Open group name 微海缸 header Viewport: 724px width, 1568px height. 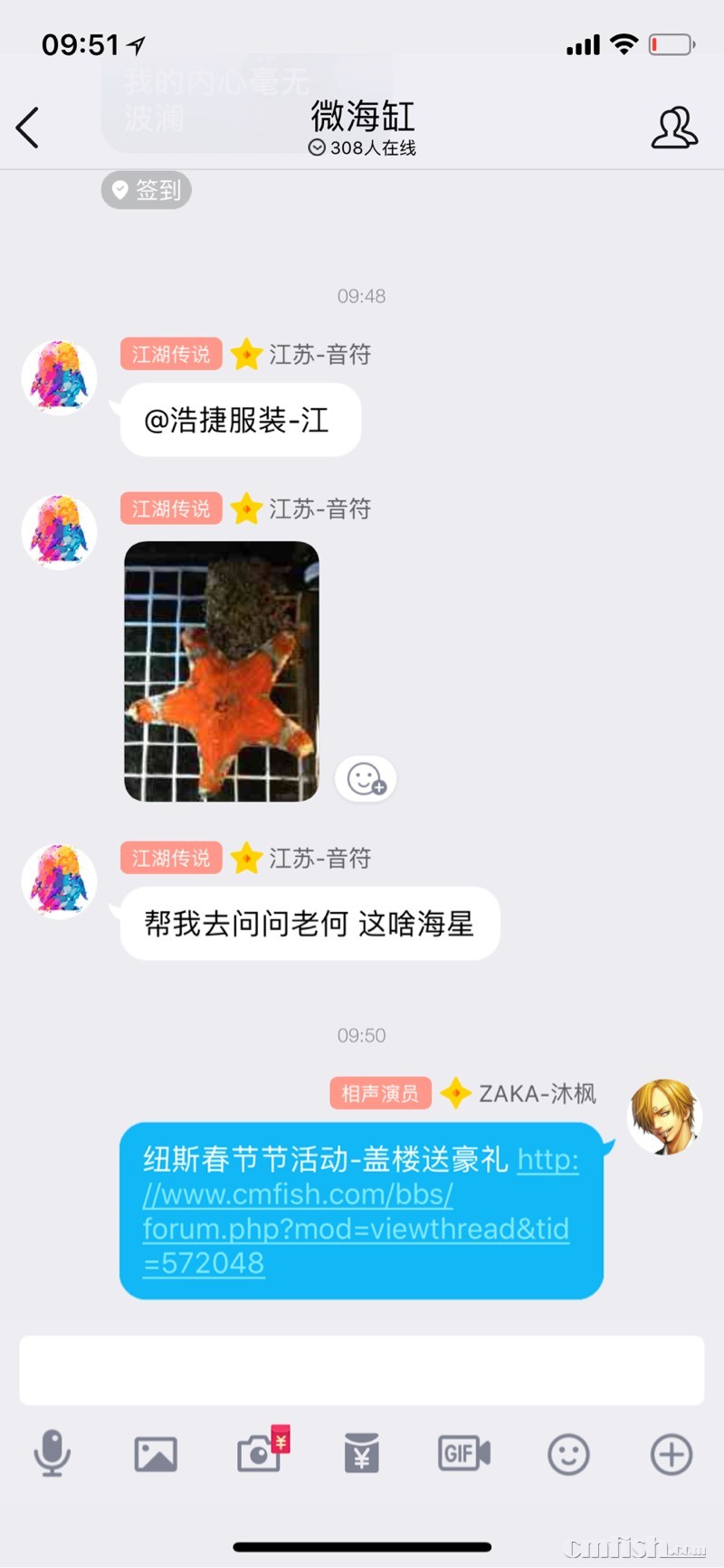pos(361,119)
